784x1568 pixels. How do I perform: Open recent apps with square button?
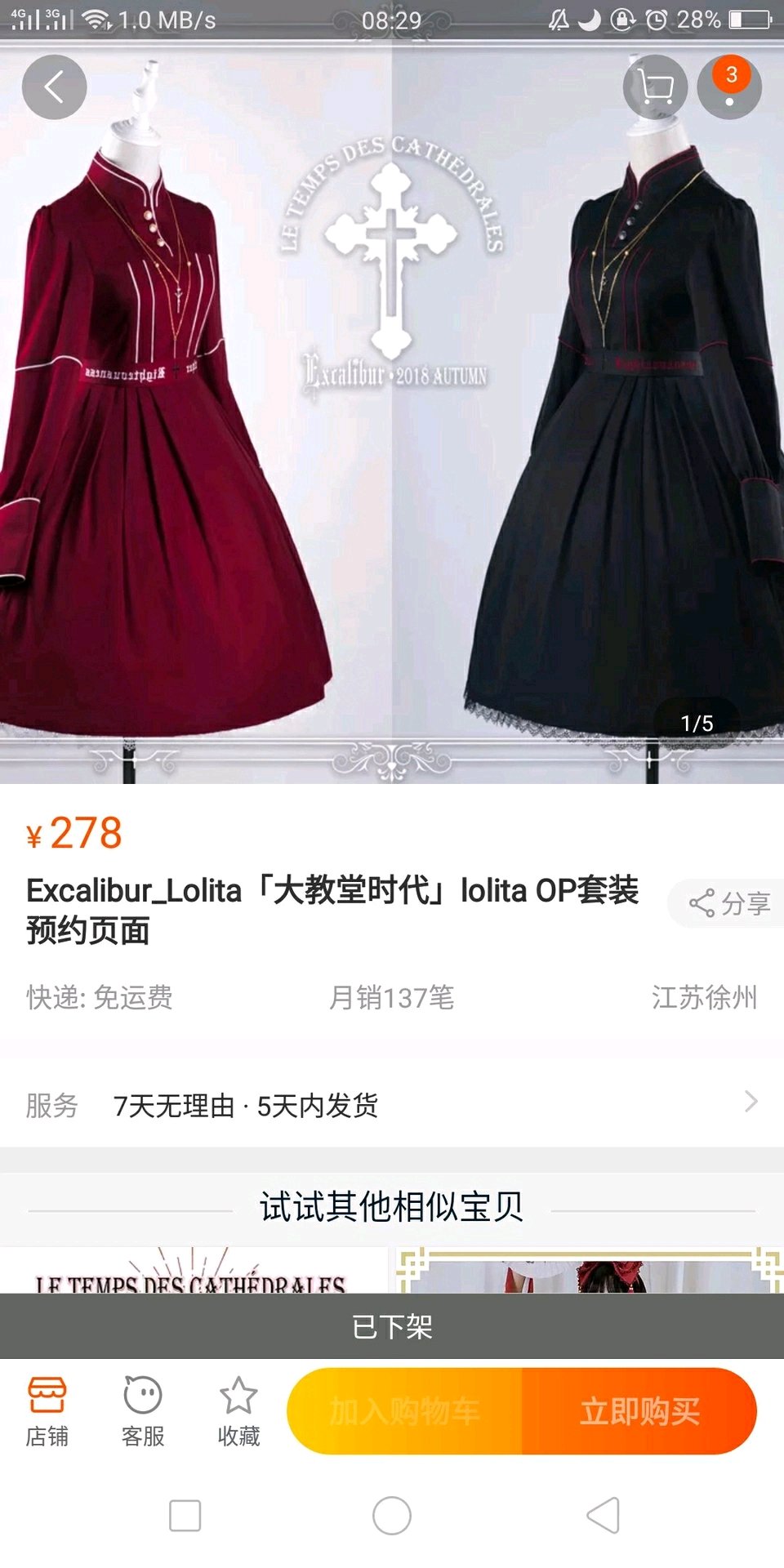pos(185,1516)
